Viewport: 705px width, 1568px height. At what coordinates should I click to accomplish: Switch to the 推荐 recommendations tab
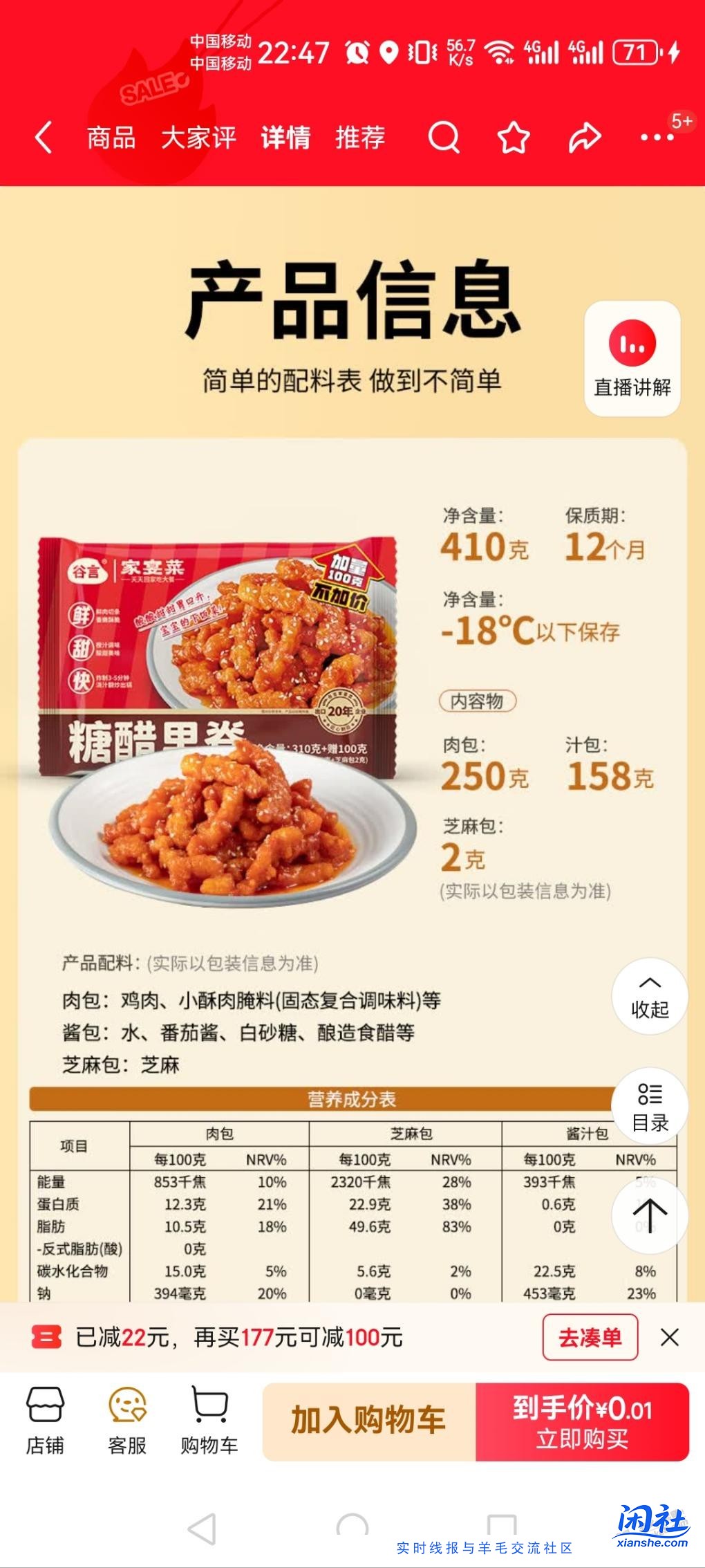point(360,138)
